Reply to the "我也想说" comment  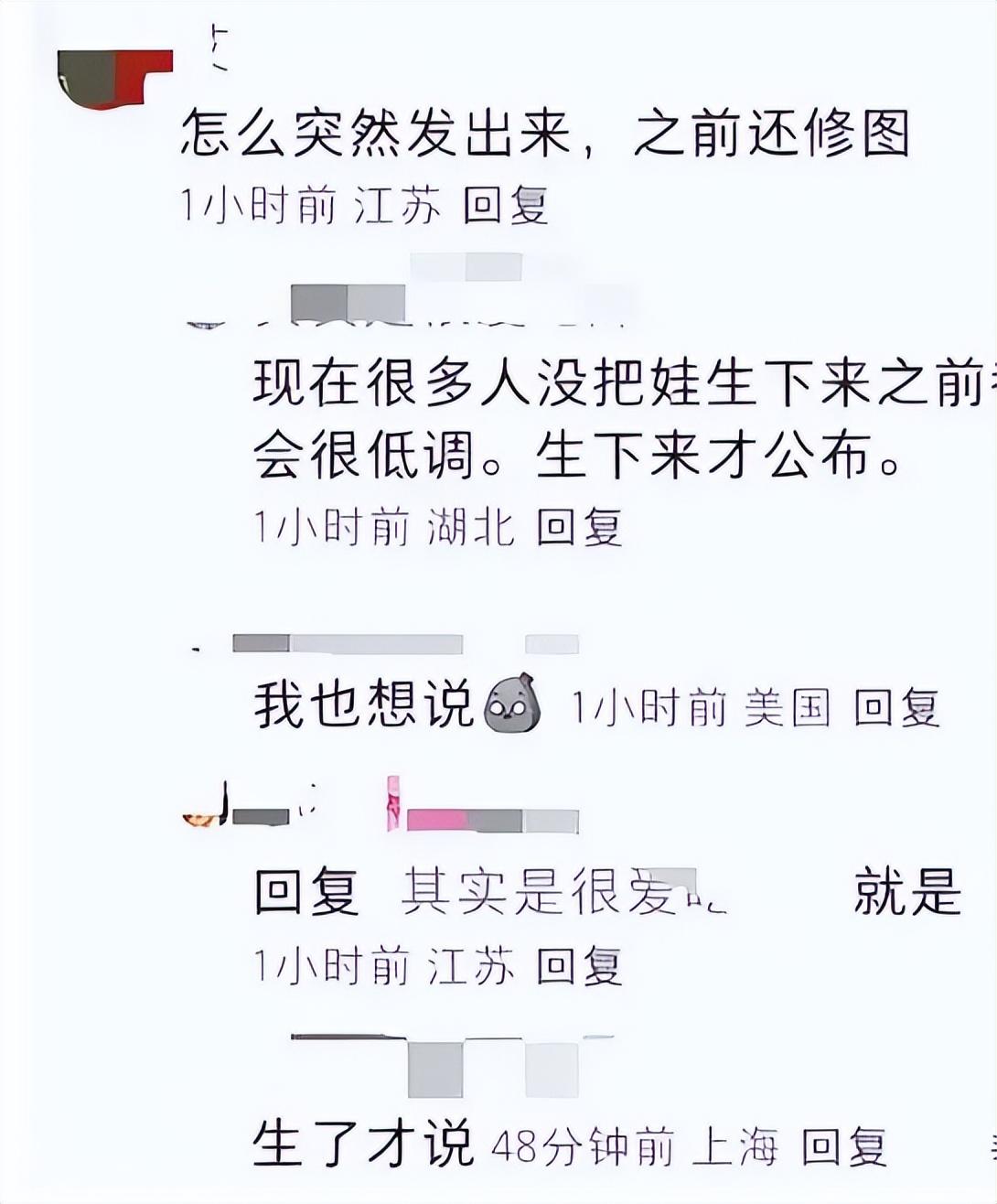click(x=896, y=707)
